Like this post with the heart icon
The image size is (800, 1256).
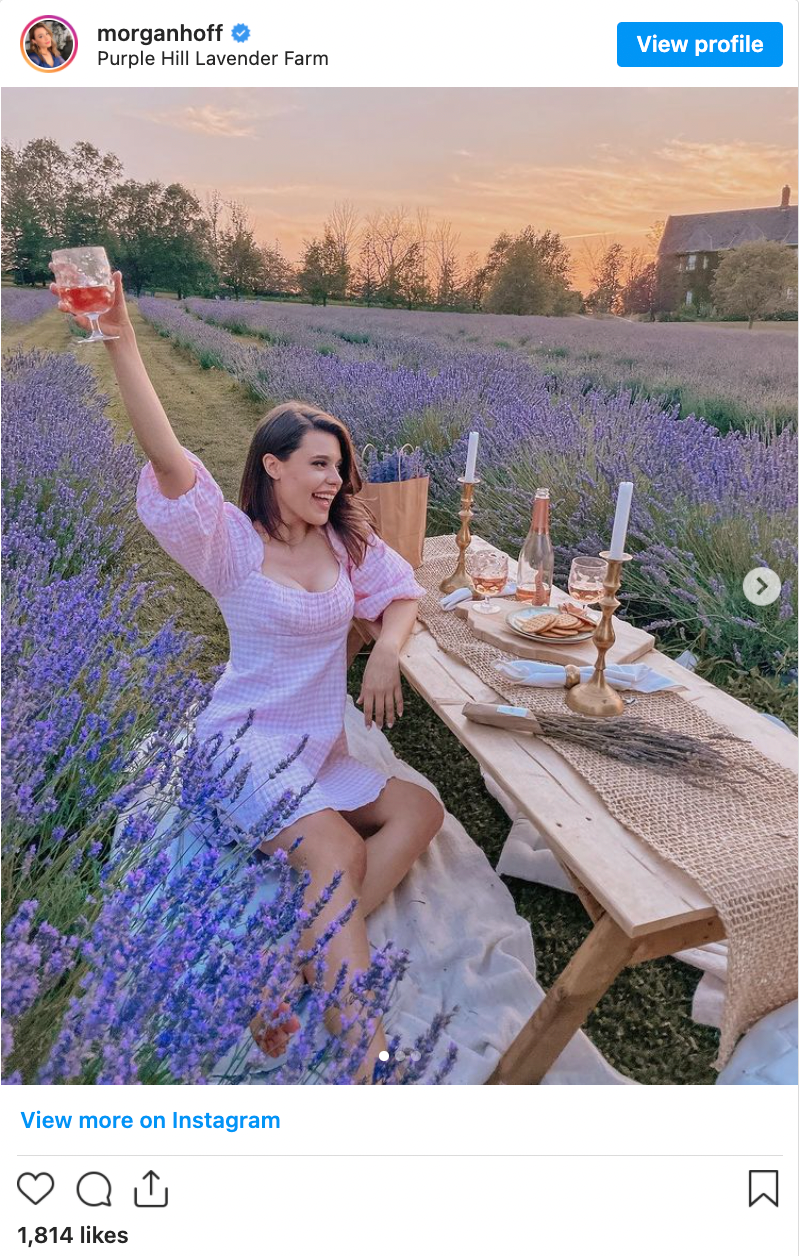(36, 1188)
